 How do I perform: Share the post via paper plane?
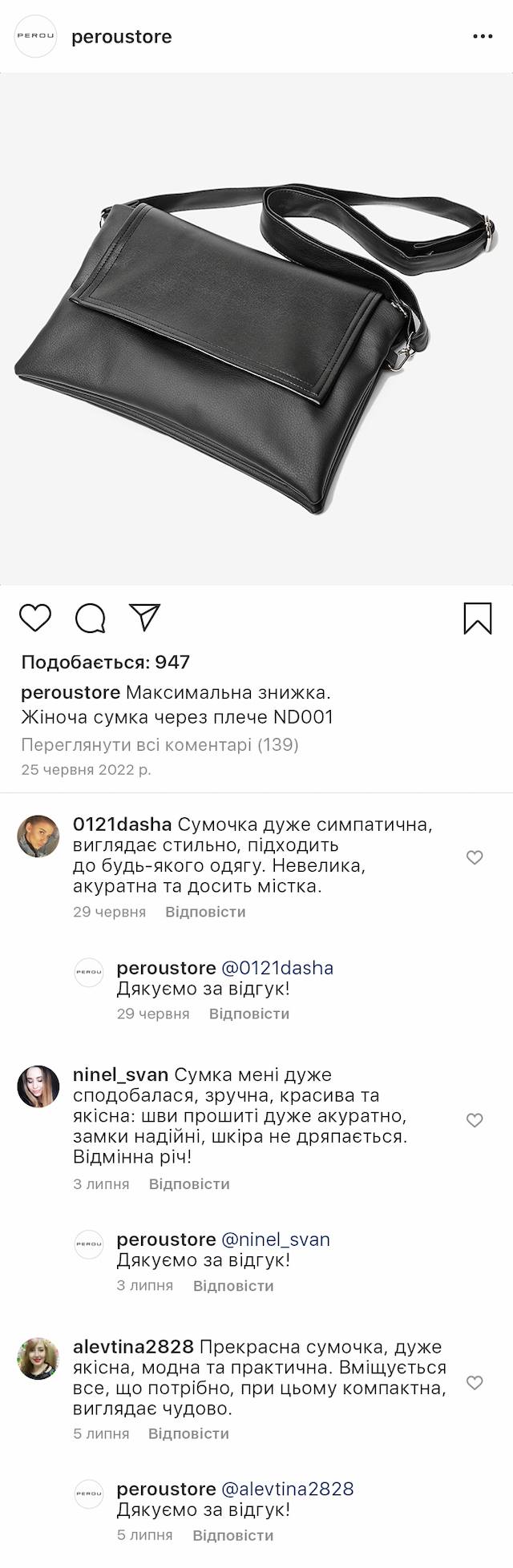145,618
